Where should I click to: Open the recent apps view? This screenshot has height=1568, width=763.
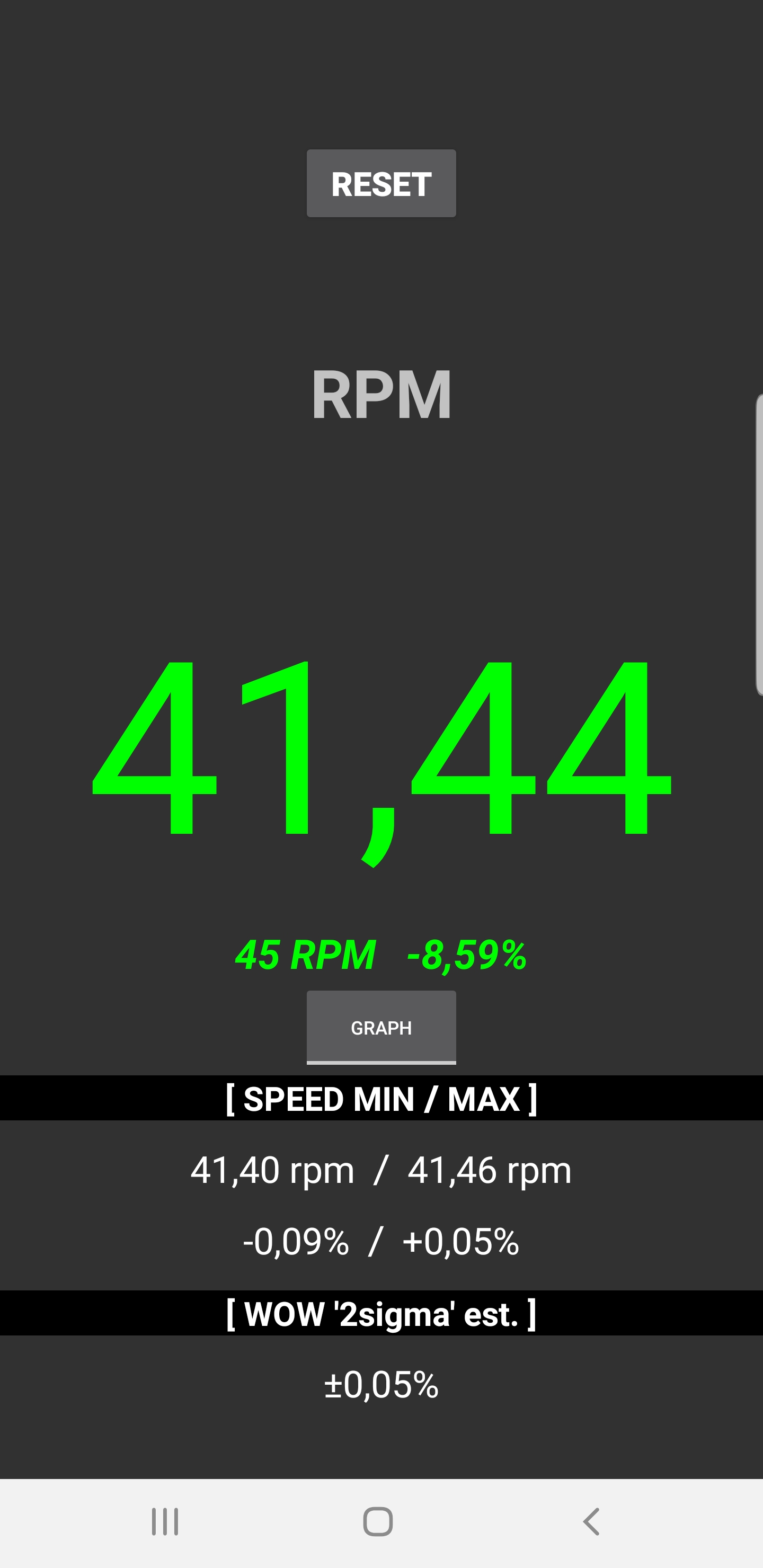[x=165, y=1522]
